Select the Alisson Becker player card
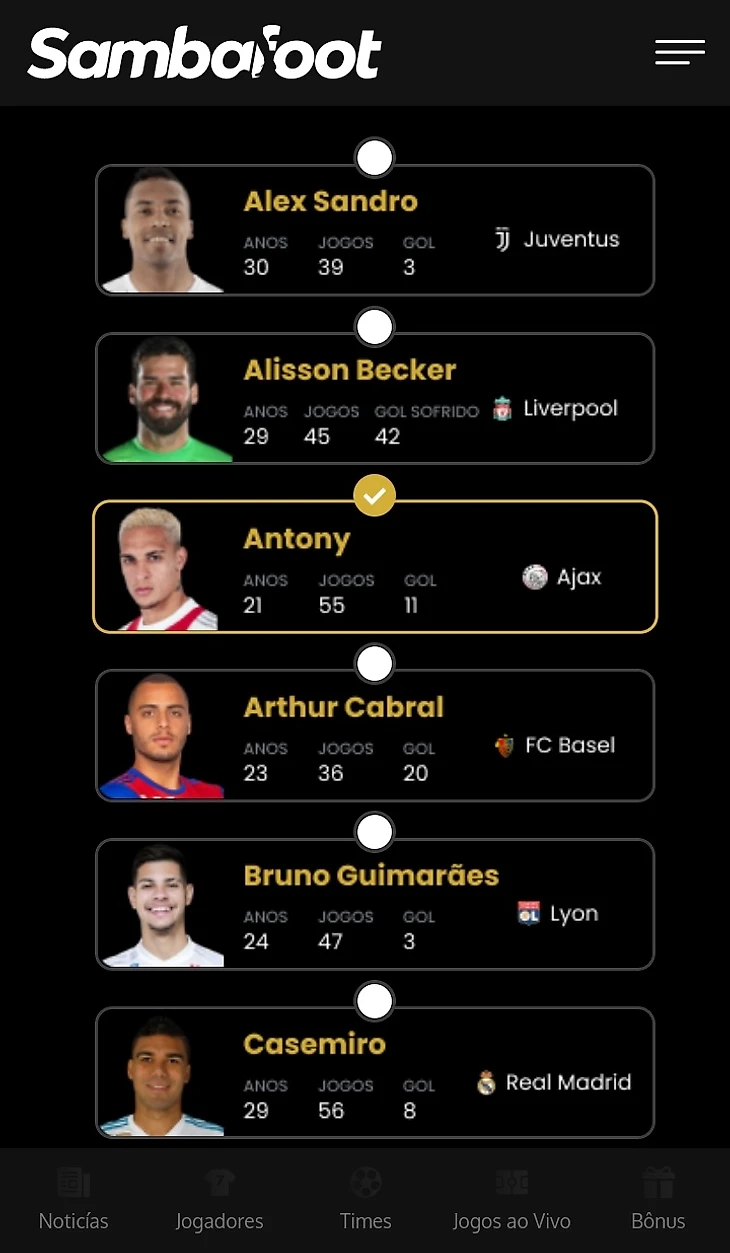730x1253 pixels. 375,399
